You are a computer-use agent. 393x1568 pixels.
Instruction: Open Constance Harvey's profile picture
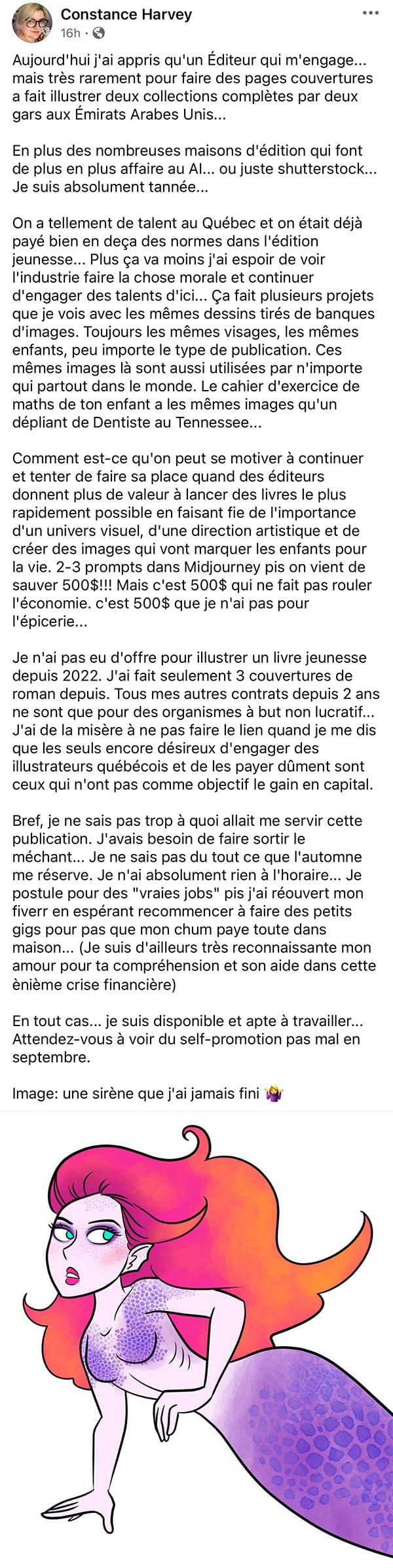point(31,23)
